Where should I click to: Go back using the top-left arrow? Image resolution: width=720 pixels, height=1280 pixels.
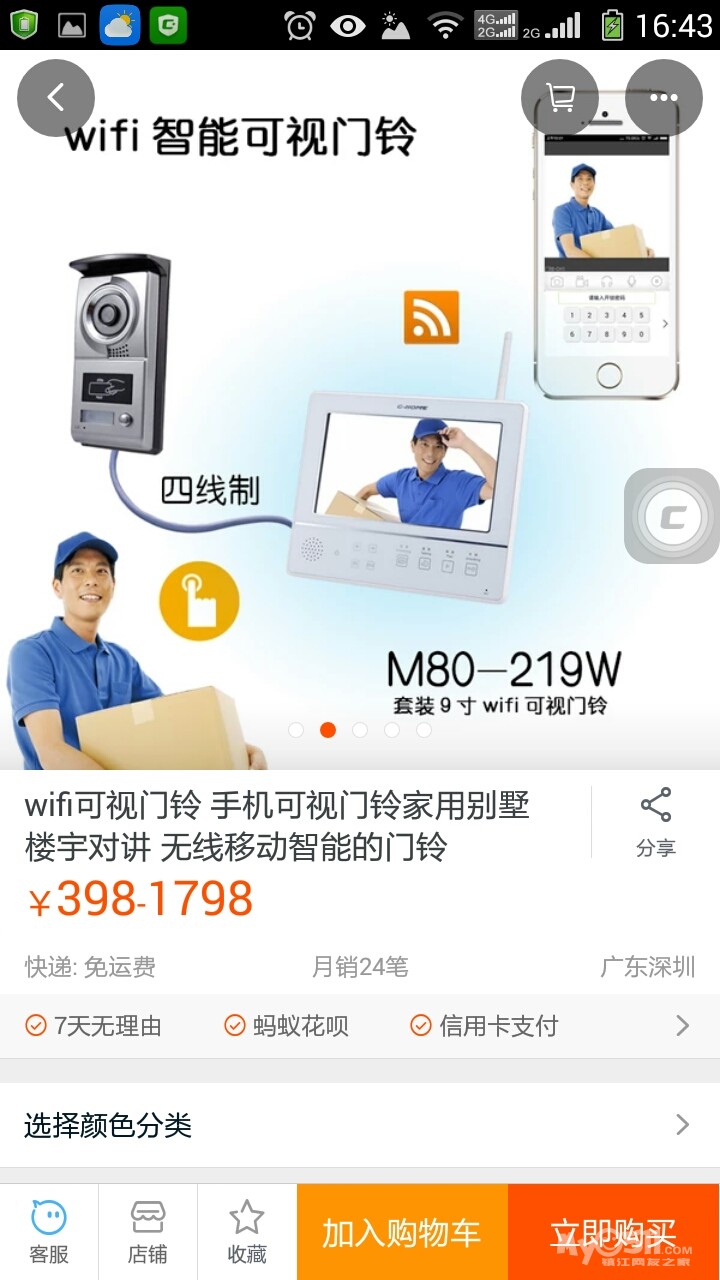tap(56, 98)
